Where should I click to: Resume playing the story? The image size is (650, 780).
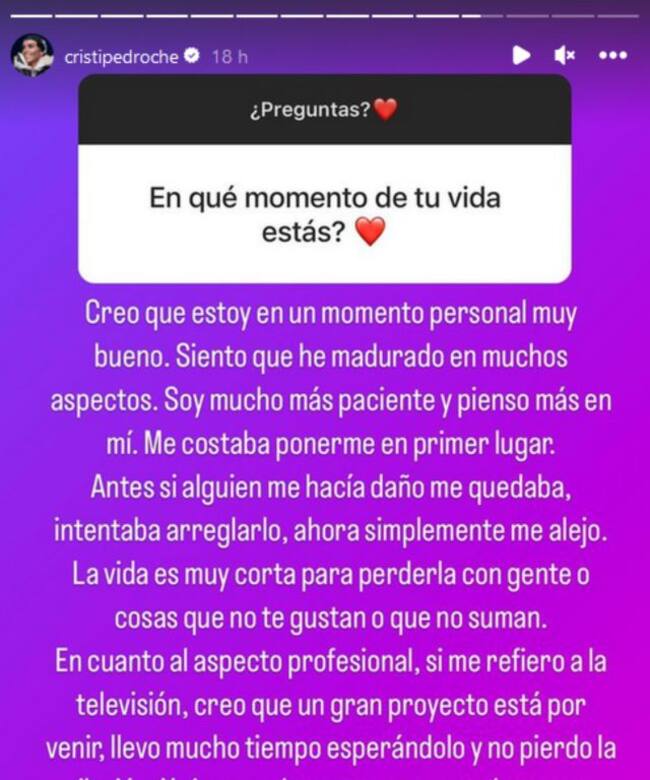click(521, 56)
